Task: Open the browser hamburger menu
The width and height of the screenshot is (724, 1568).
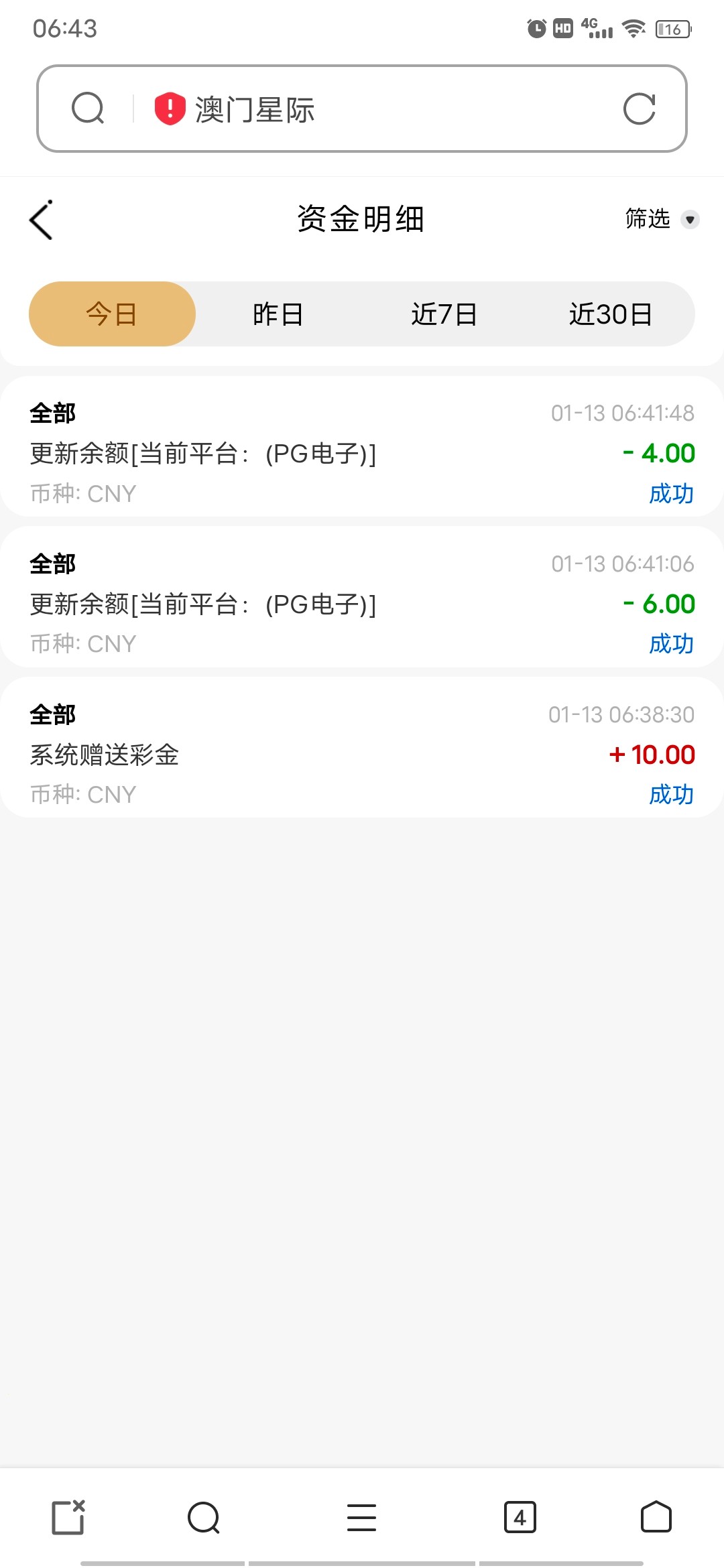Action: coord(362,1517)
